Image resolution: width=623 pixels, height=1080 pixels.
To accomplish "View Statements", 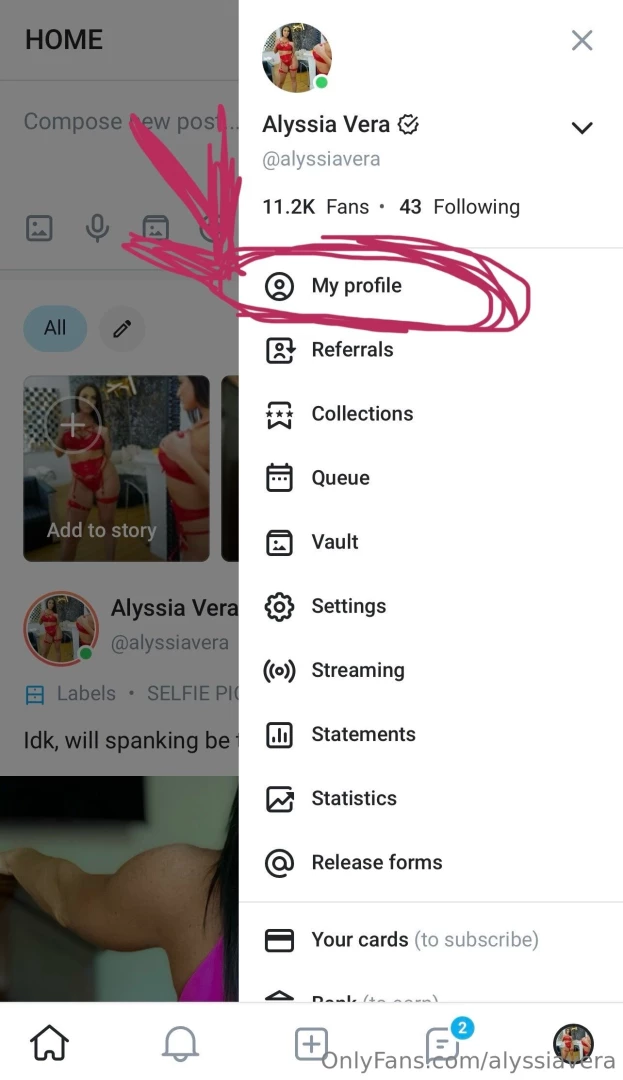I will pos(363,734).
